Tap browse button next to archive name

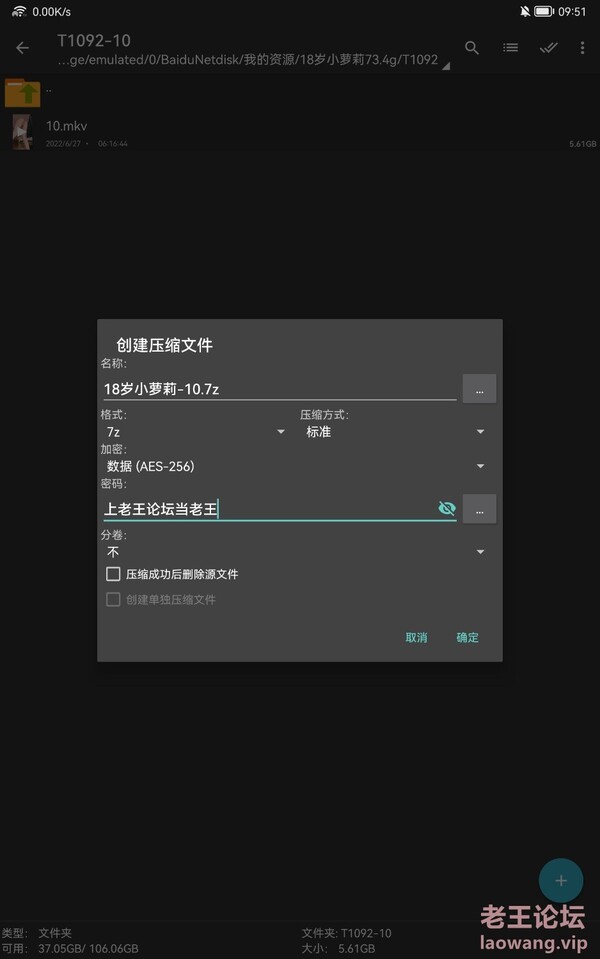coord(479,389)
